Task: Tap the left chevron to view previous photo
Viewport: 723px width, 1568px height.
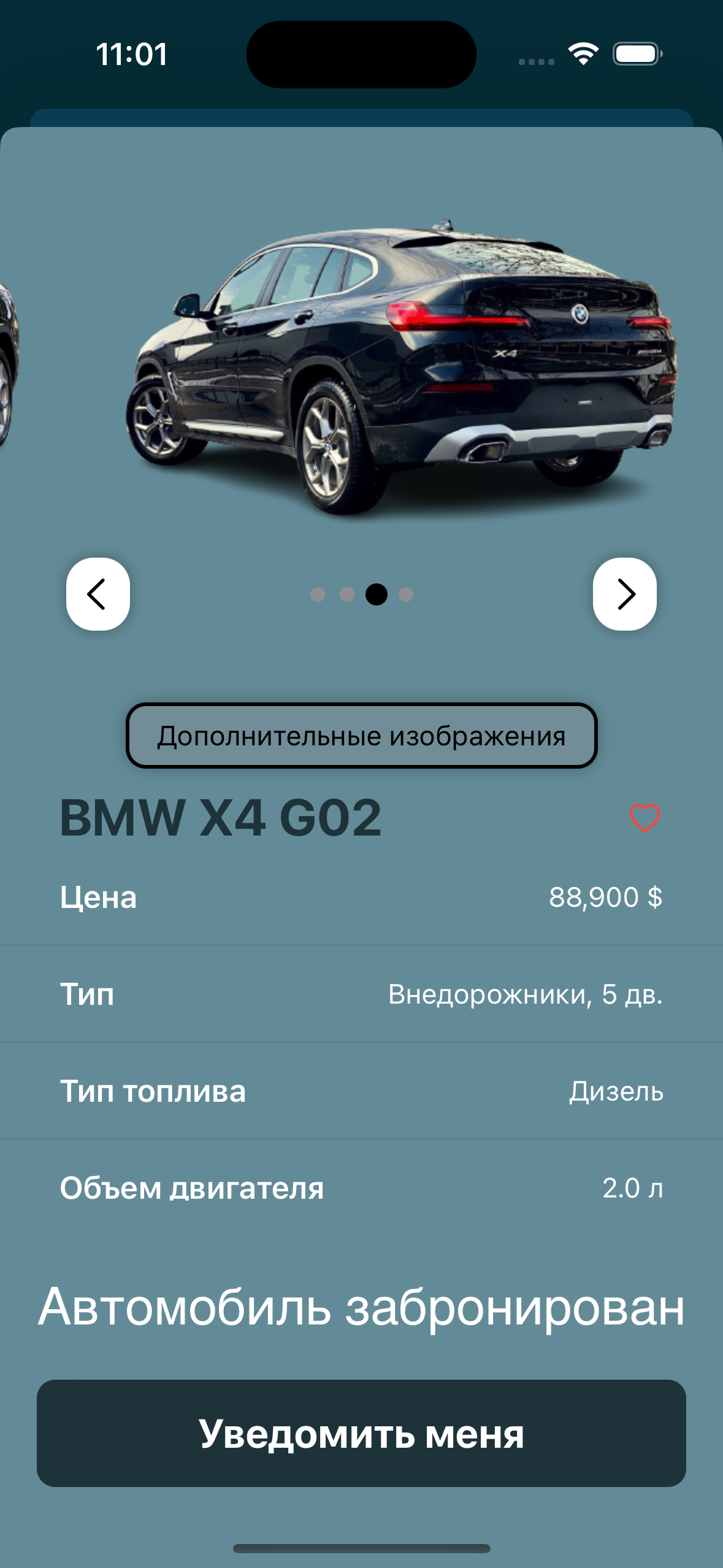Action: coord(98,594)
